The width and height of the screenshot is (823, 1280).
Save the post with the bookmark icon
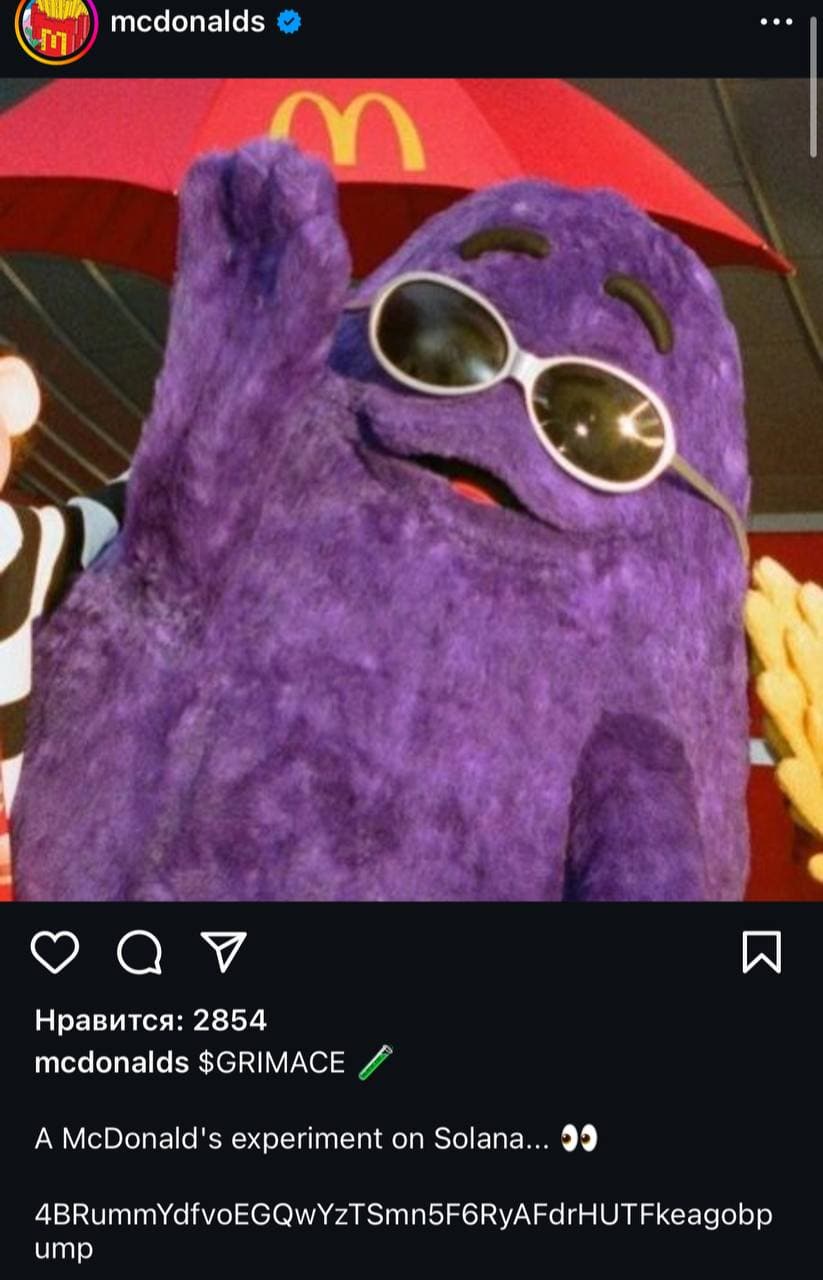pyautogui.click(x=762, y=952)
